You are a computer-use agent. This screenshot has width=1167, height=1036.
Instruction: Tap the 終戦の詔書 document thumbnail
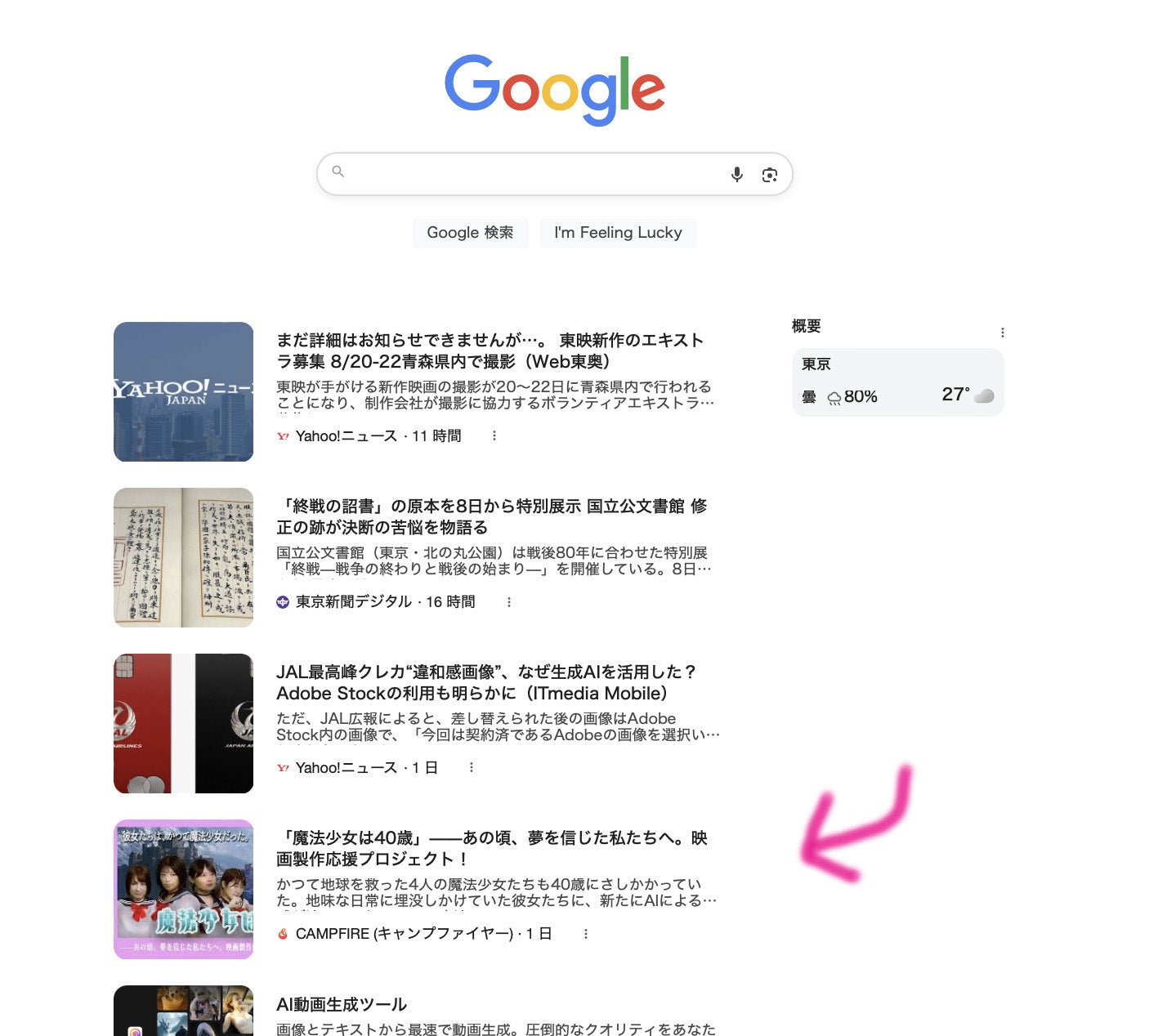[x=183, y=557]
